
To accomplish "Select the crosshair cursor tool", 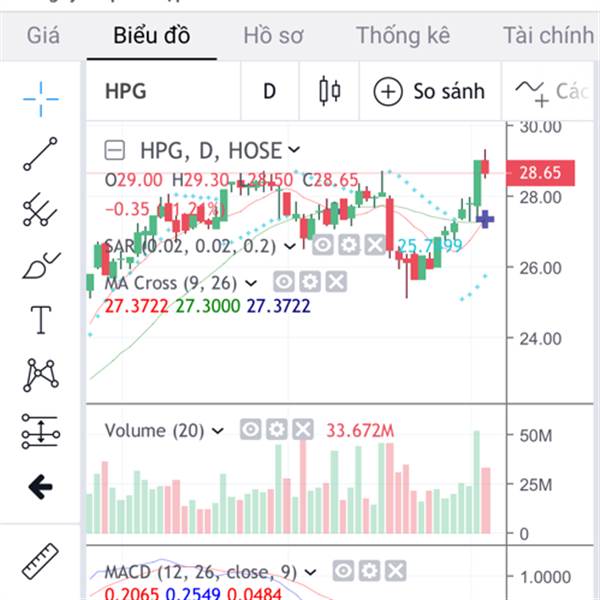I will pyautogui.click(x=41, y=99).
